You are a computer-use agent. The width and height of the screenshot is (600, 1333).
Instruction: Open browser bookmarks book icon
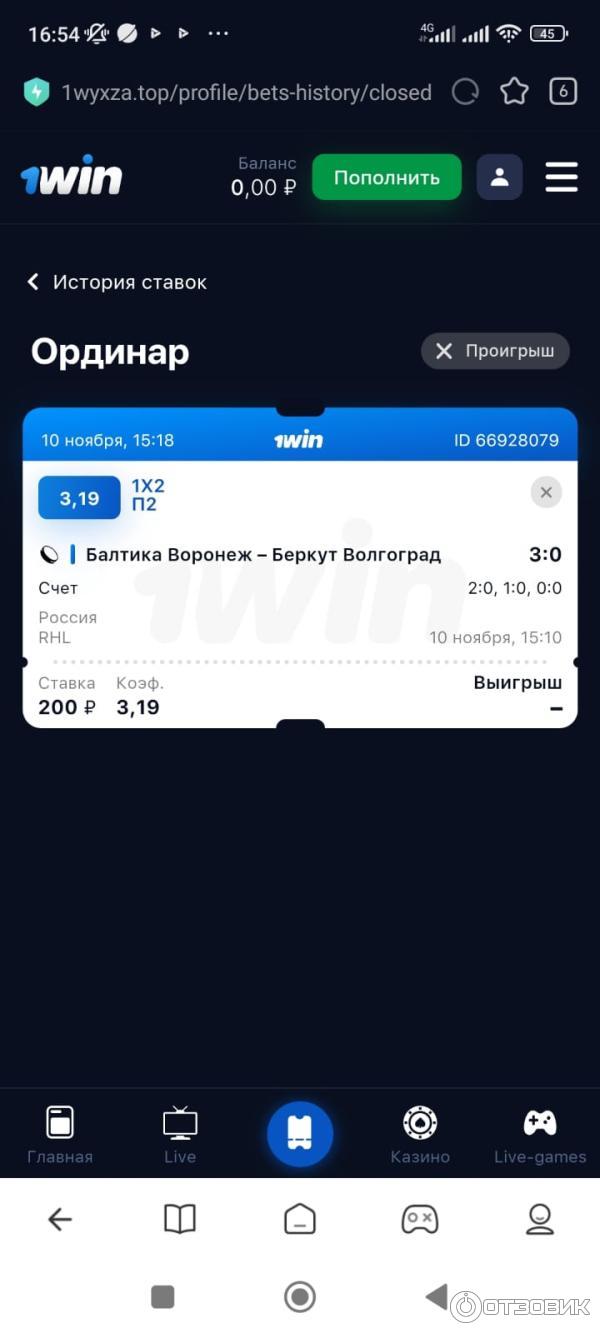click(180, 1219)
